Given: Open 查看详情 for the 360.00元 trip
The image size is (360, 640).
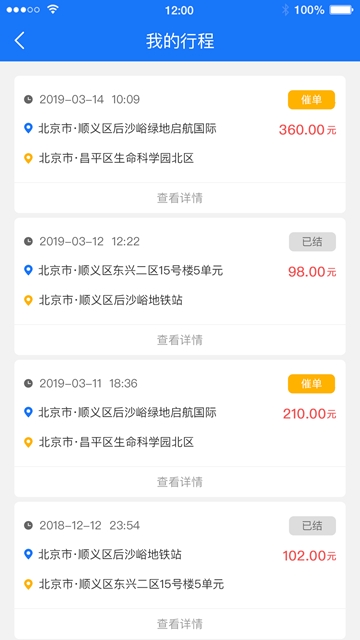Looking at the screenshot, I should coord(180,198).
